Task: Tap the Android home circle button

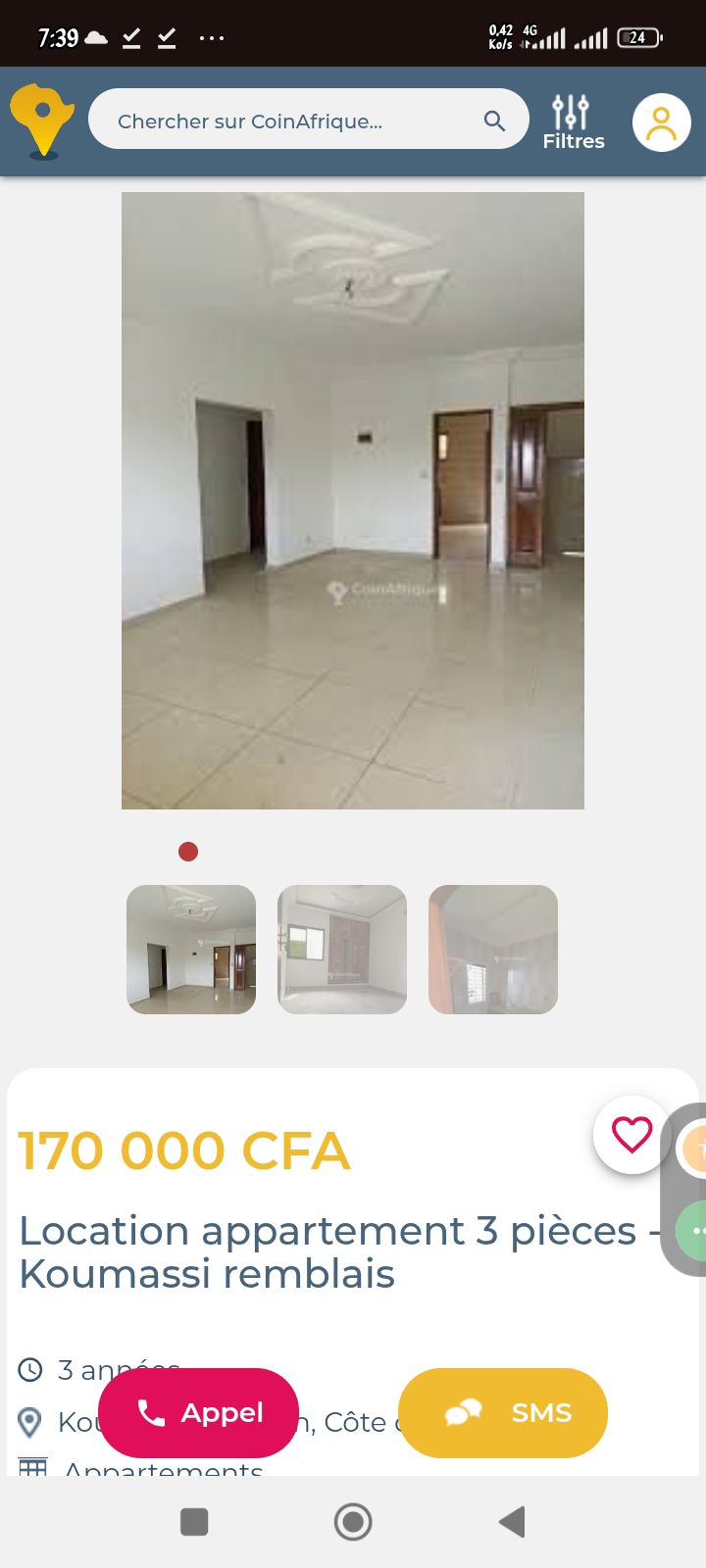Action: point(352,1522)
